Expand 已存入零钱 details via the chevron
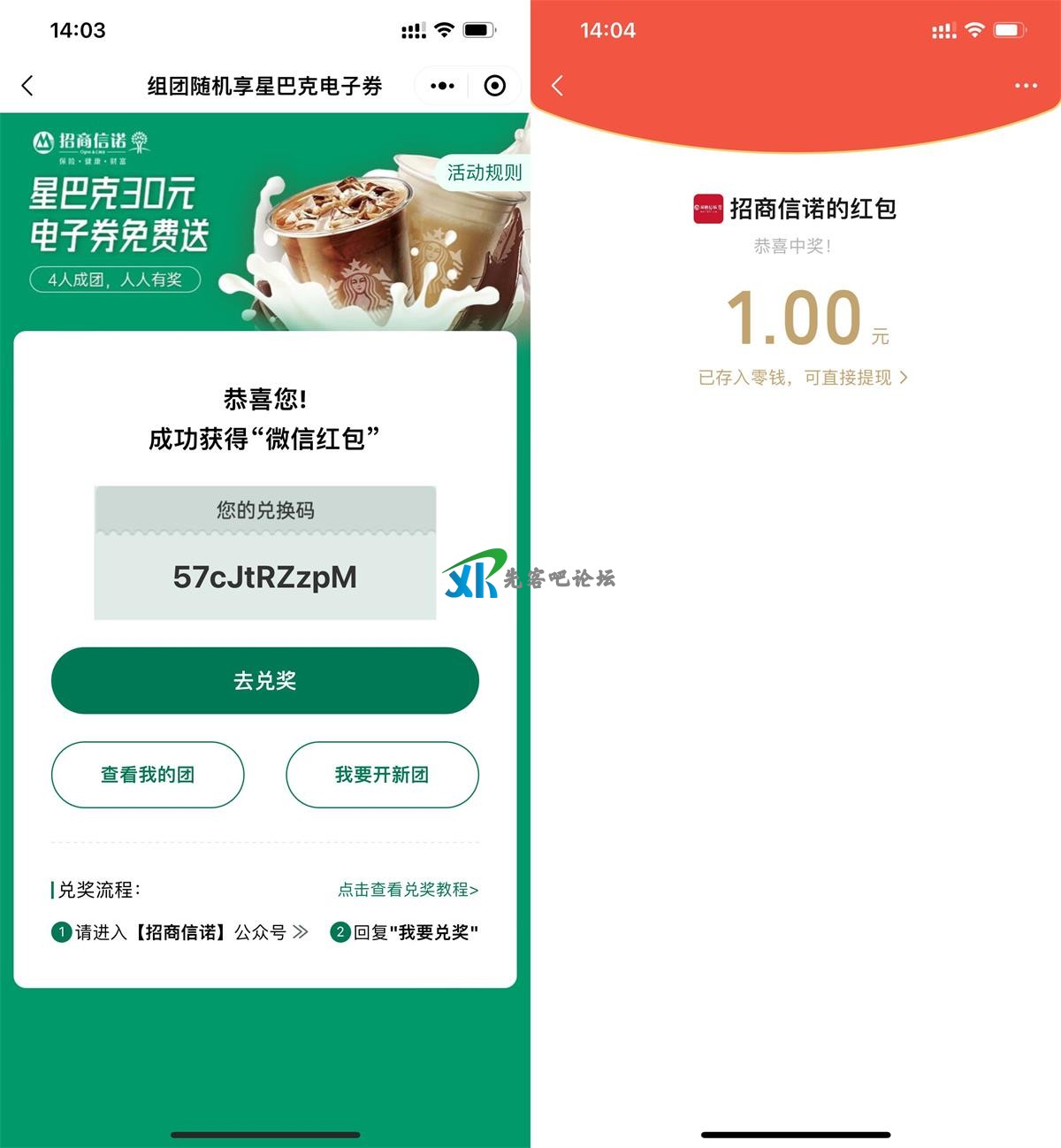1061x1148 pixels. (x=904, y=378)
